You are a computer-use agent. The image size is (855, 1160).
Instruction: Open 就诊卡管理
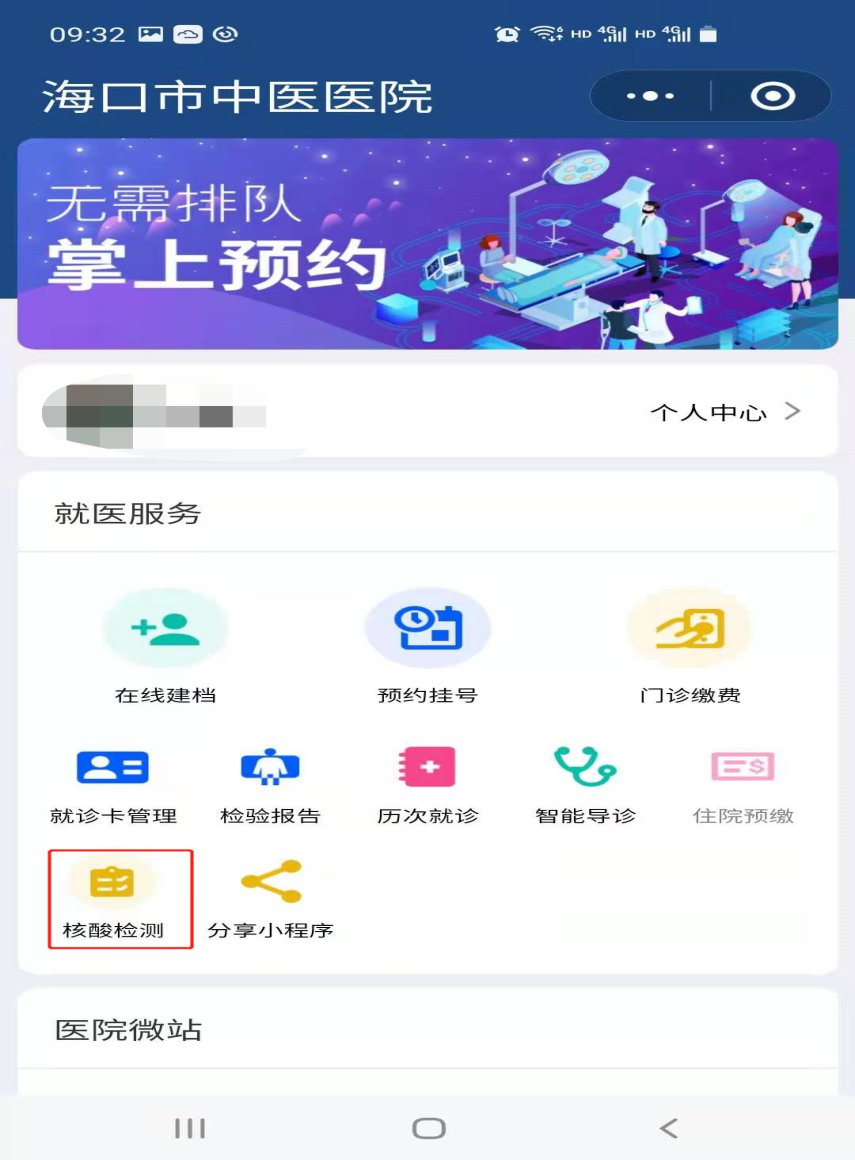click(x=113, y=787)
